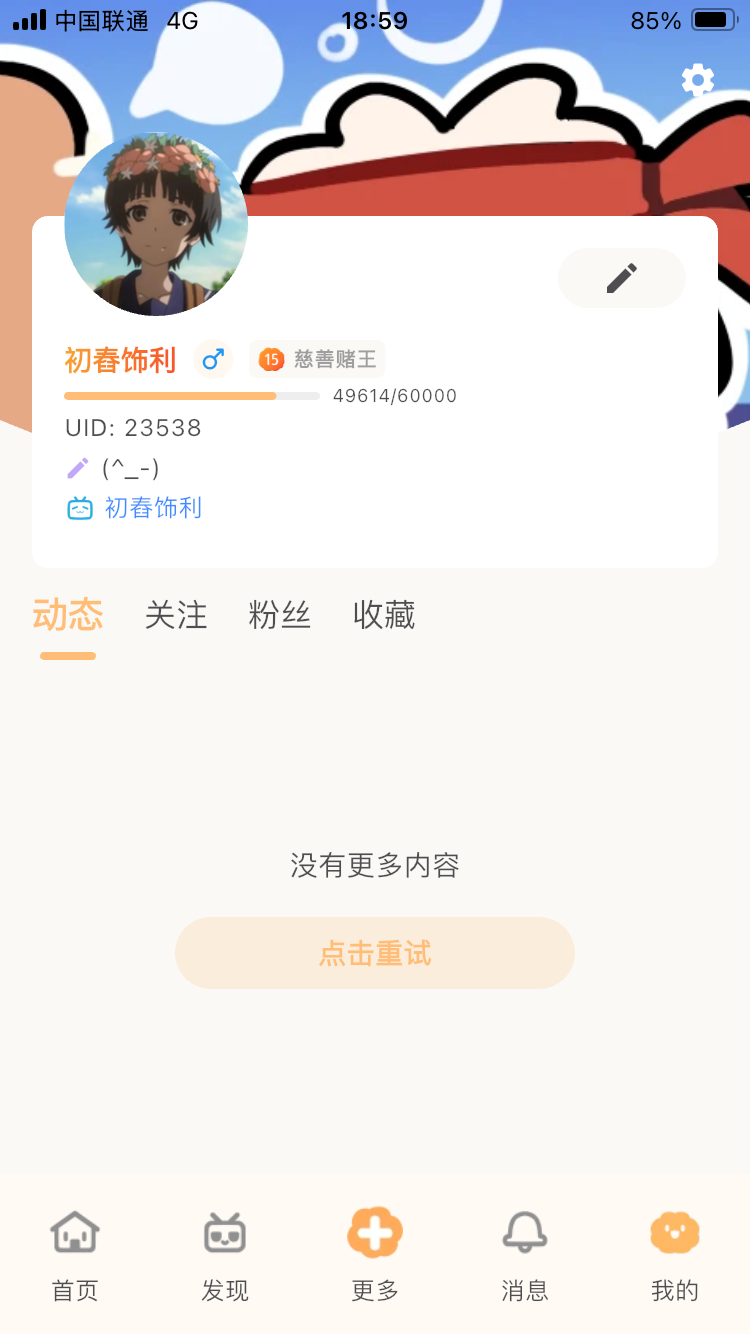750x1334 pixels.
Task: Open the 发现 discover TV icon
Action: (224, 1233)
